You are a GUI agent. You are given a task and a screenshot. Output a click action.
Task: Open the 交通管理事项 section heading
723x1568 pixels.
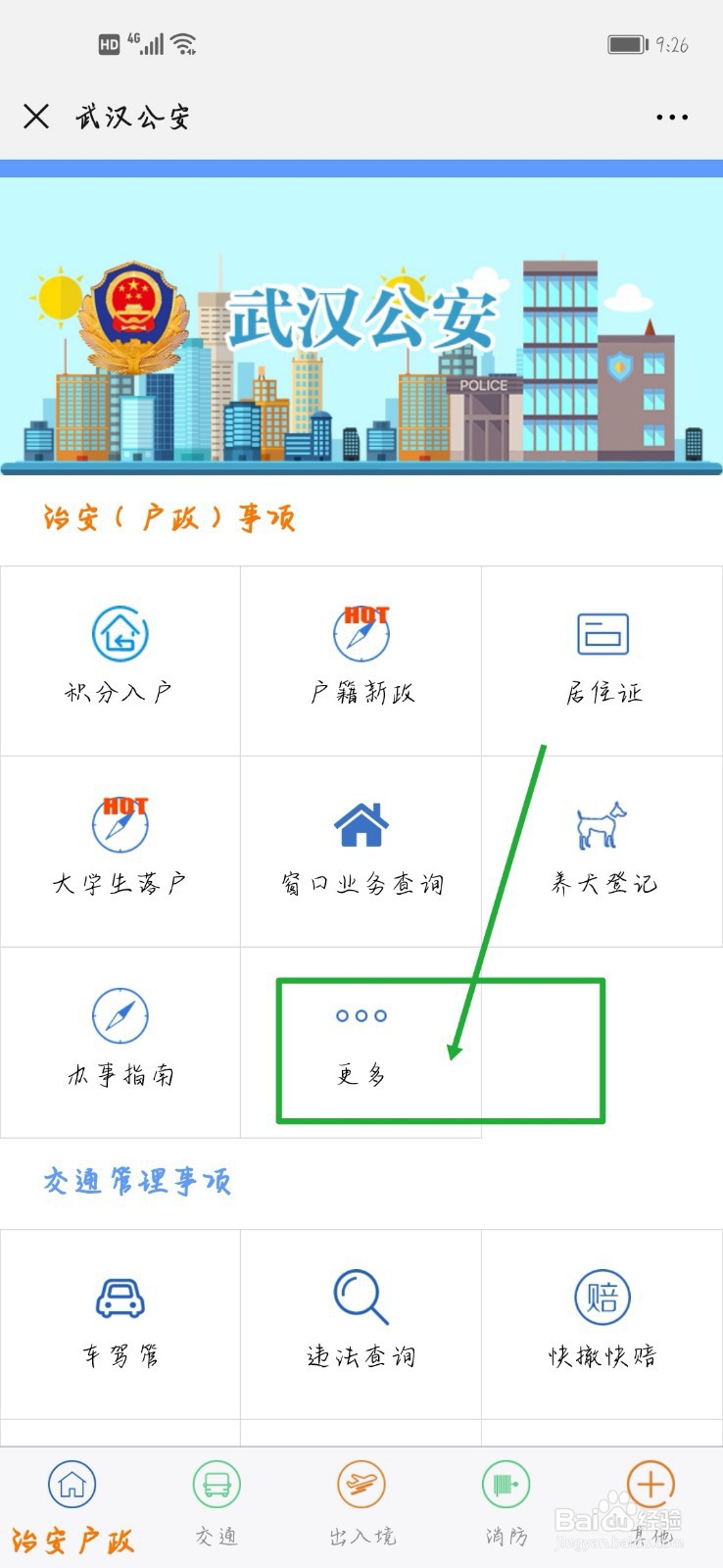pos(137,1182)
